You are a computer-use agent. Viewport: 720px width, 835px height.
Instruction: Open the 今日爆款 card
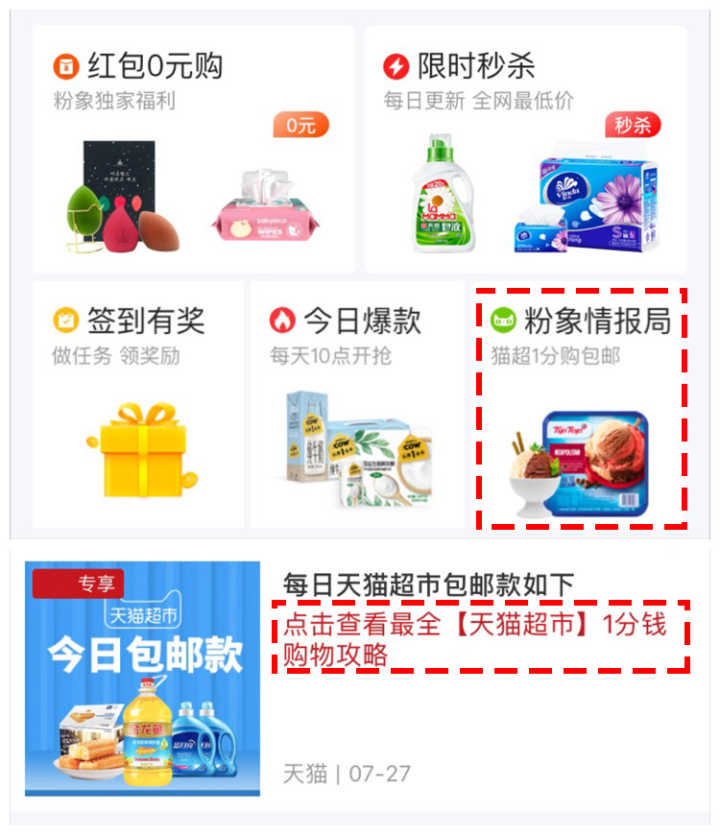(357, 405)
